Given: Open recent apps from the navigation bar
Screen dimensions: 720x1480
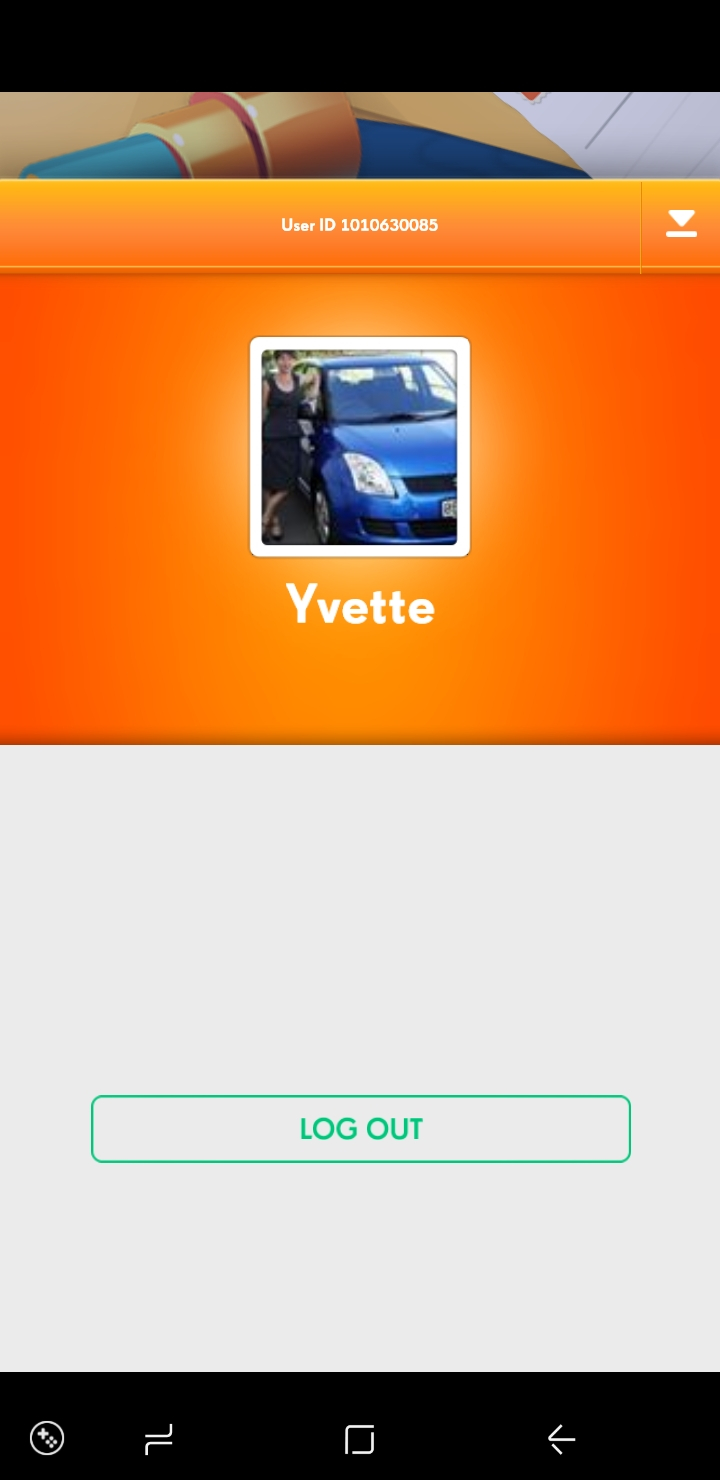Looking at the screenshot, I should tap(158, 1439).
